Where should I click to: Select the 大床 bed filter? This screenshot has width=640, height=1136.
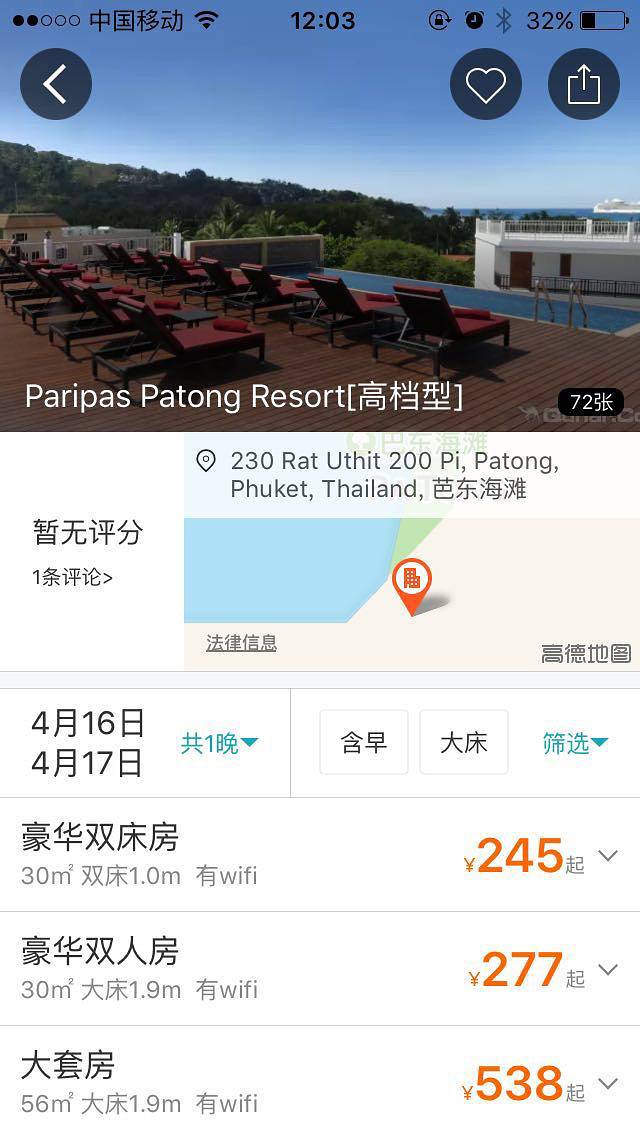coord(464,743)
